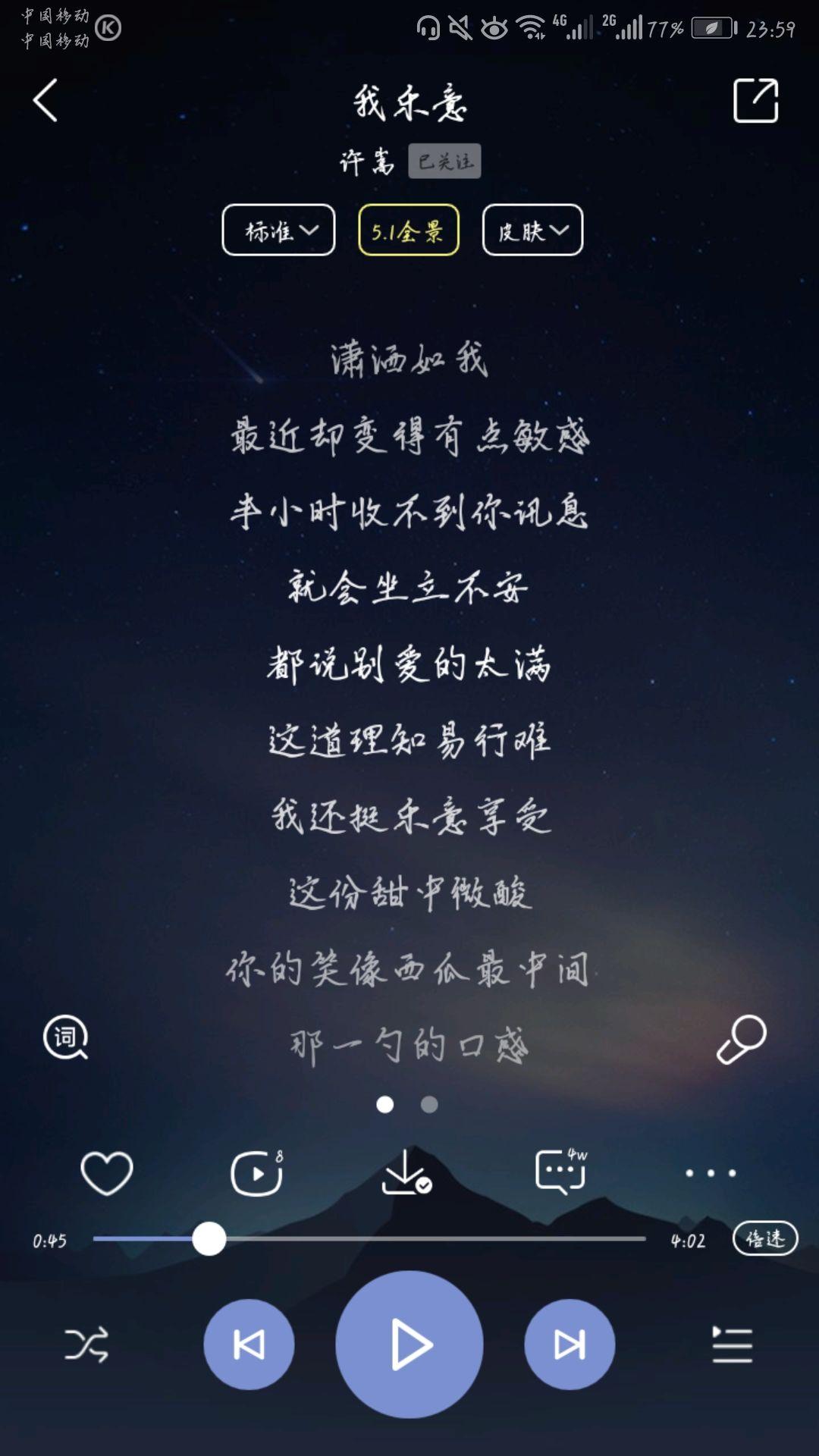Share the song 我乐意
The width and height of the screenshot is (819, 1456).
pyautogui.click(x=755, y=101)
